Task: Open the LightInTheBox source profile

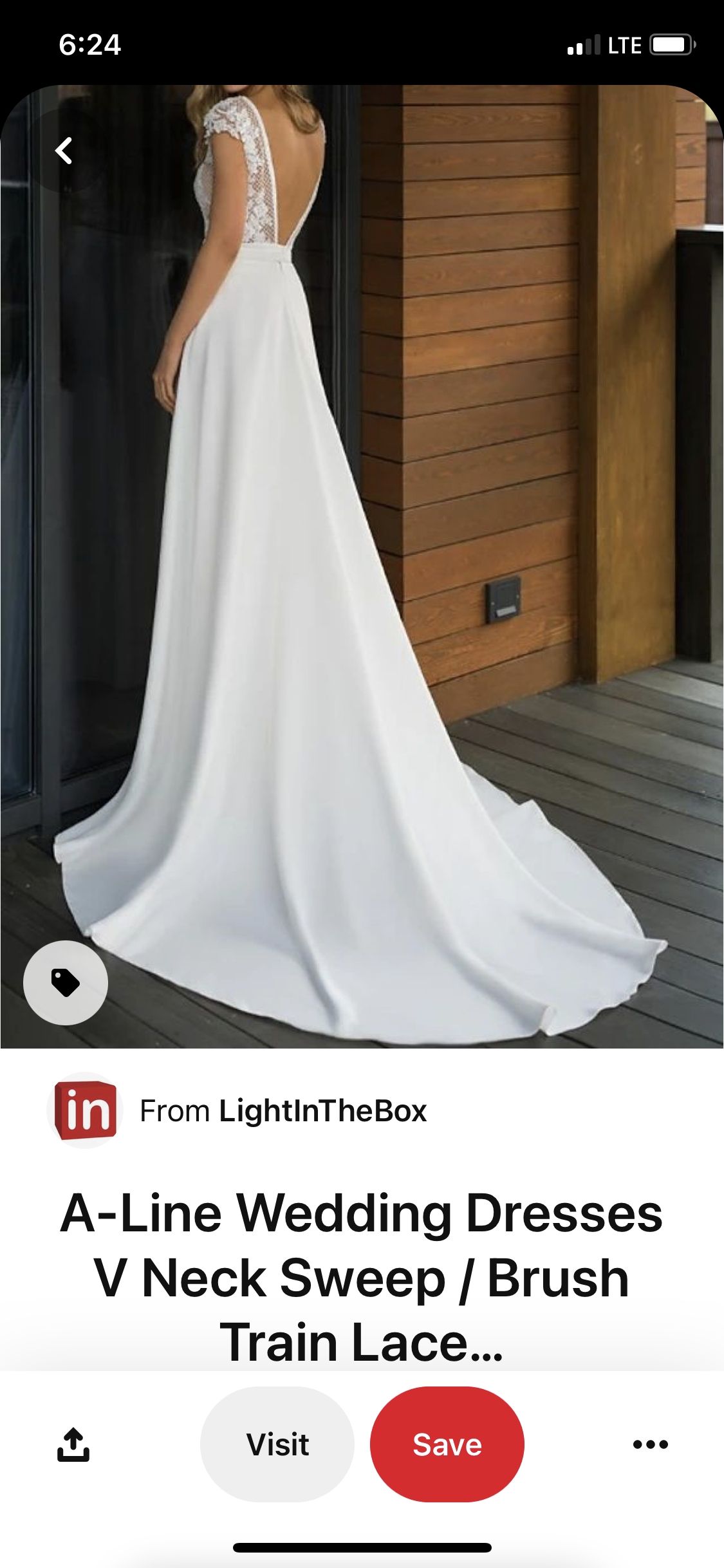Action: pos(238,1111)
